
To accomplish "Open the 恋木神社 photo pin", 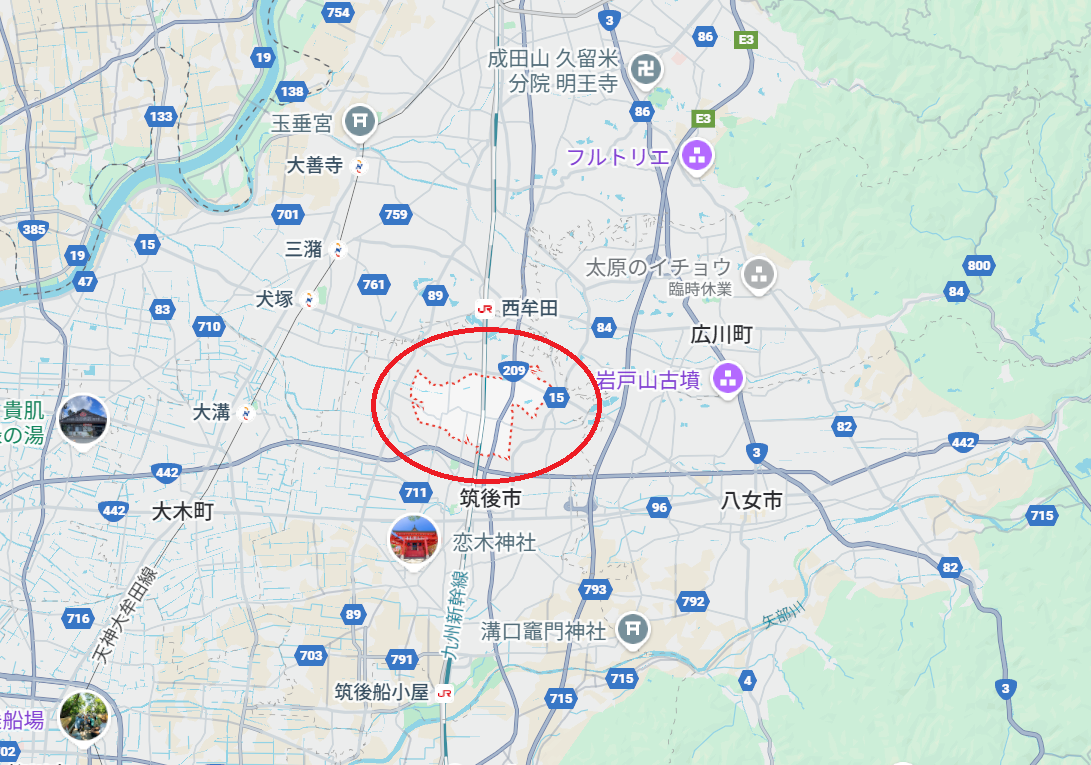I will coord(414,541).
